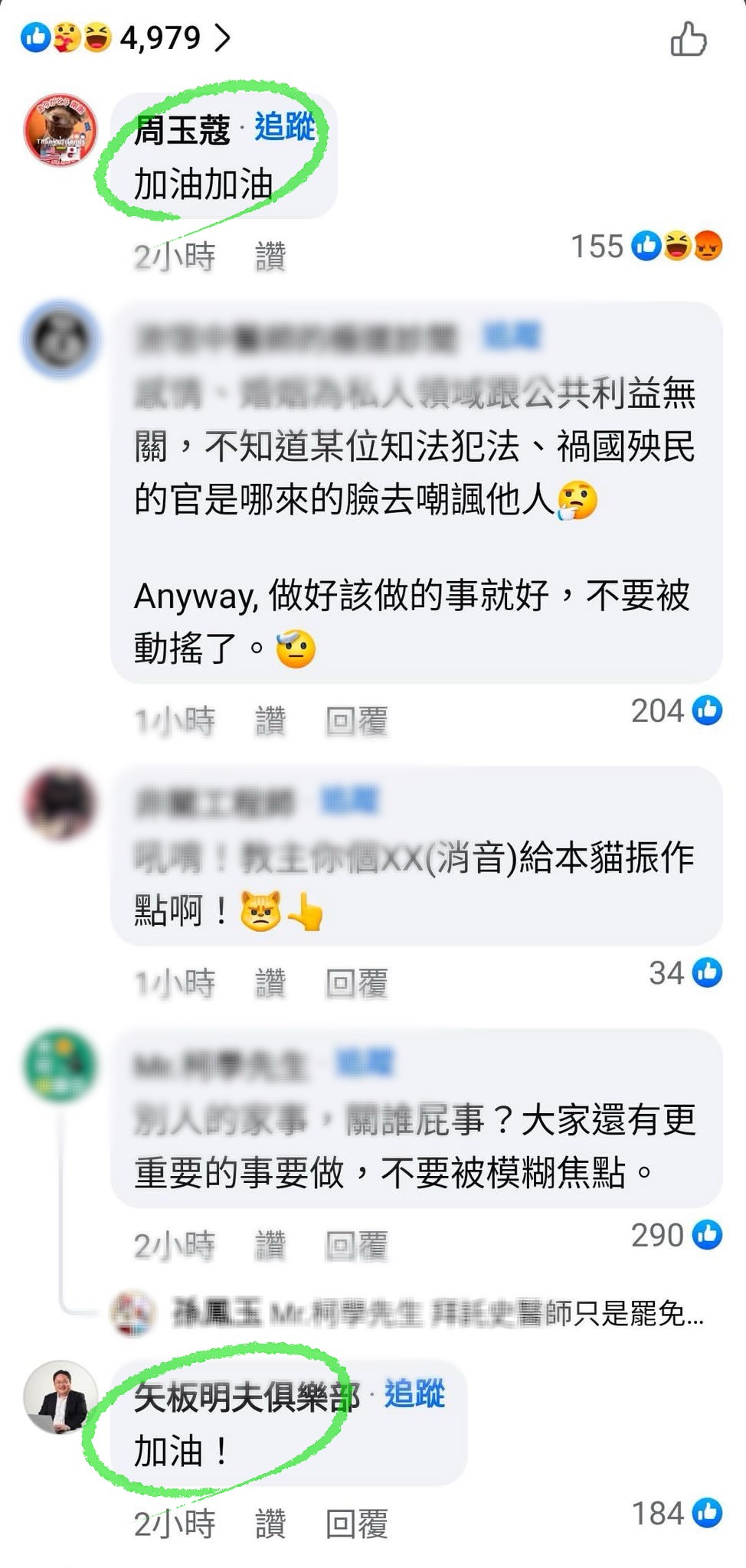Open 矢板明夫俱樂部 profile picture

[61, 1397]
